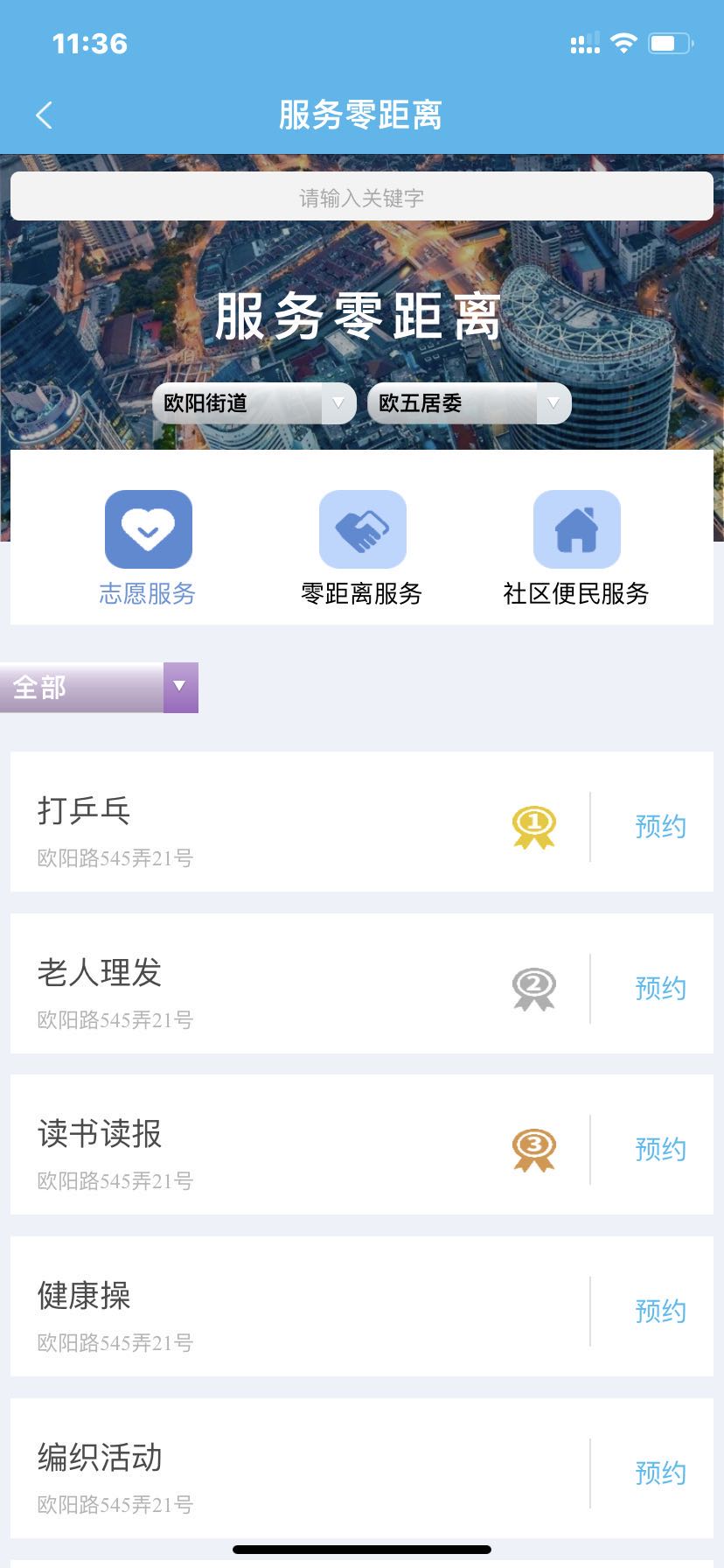Book the 健康操 activity
The width and height of the screenshot is (724, 1568).
(660, 1311)
